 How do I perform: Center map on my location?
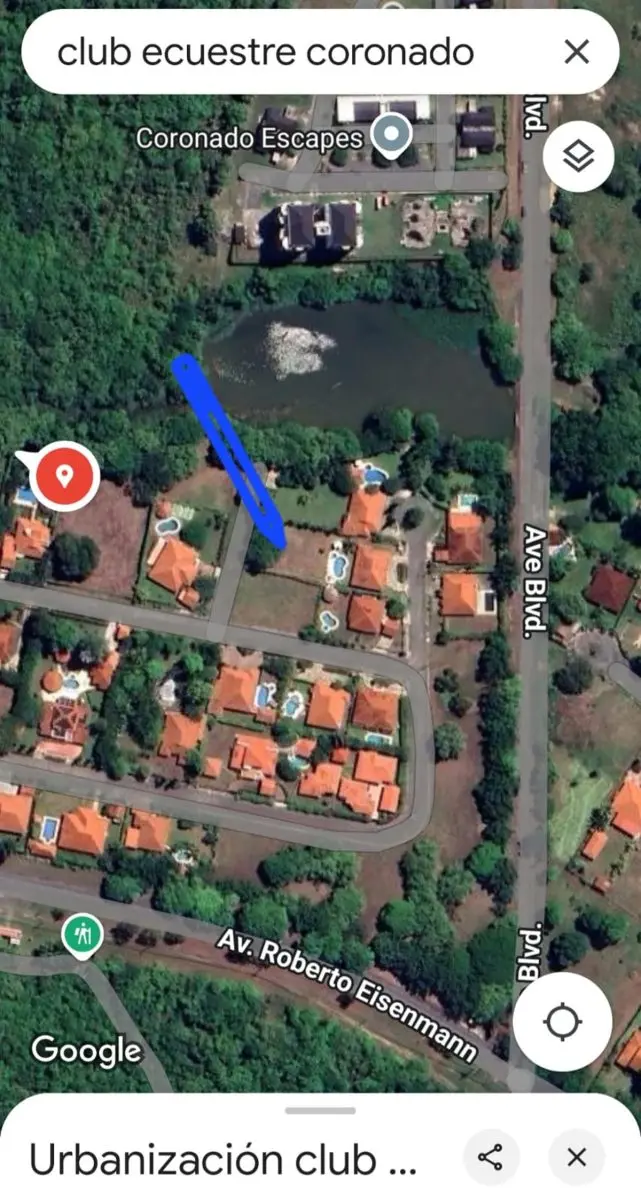point(563,1022)
